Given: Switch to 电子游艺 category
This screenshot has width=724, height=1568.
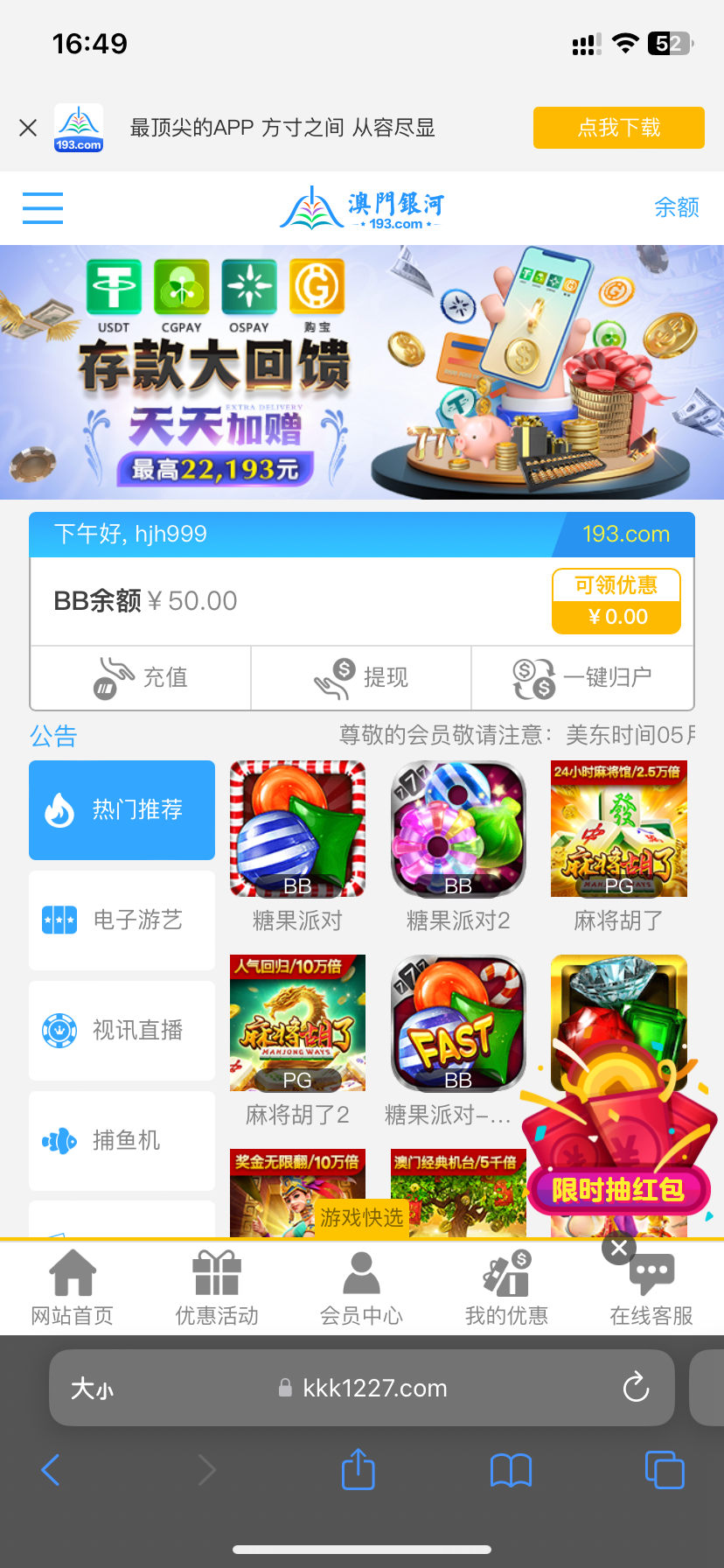Looking at the screenshot, I should click(x=122, y=920).
